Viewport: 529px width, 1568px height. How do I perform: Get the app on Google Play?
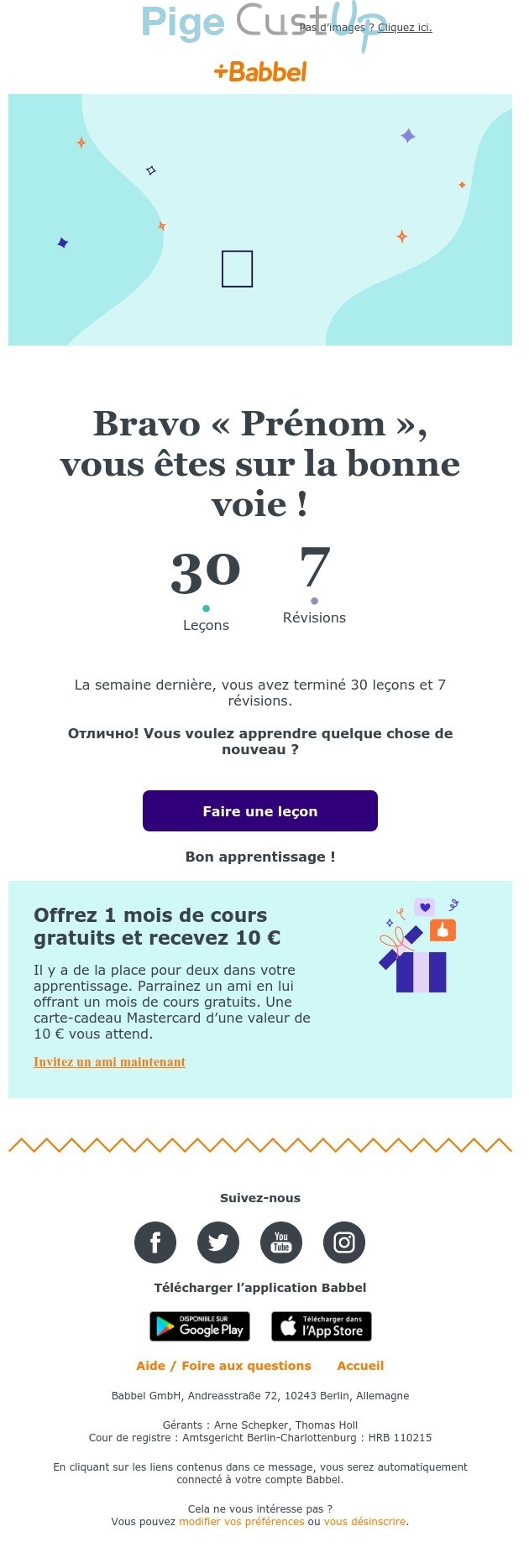pyautogui.click(x=200, y=1326)
